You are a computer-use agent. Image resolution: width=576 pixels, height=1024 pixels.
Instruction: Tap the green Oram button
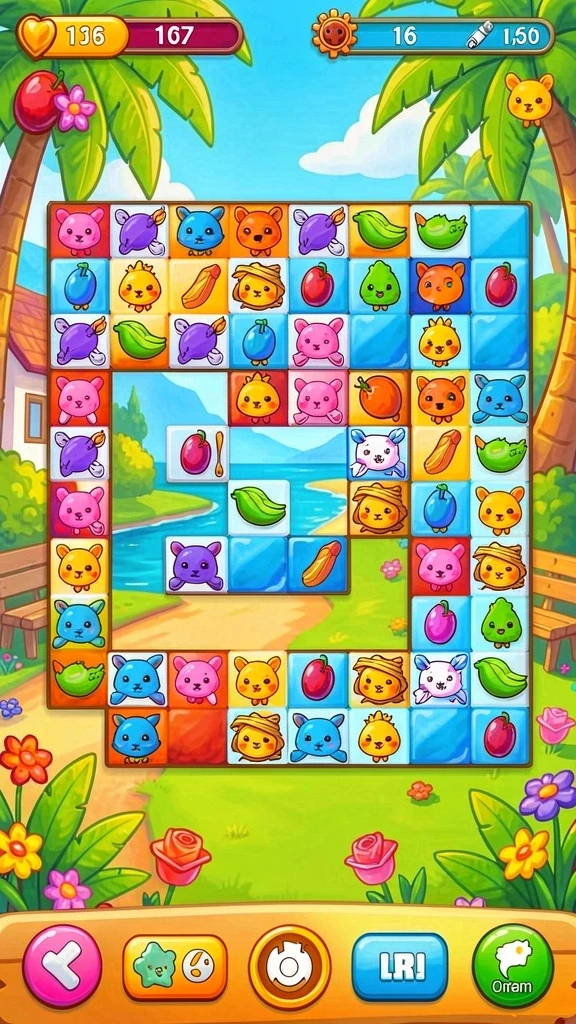[x=513, y=966]
